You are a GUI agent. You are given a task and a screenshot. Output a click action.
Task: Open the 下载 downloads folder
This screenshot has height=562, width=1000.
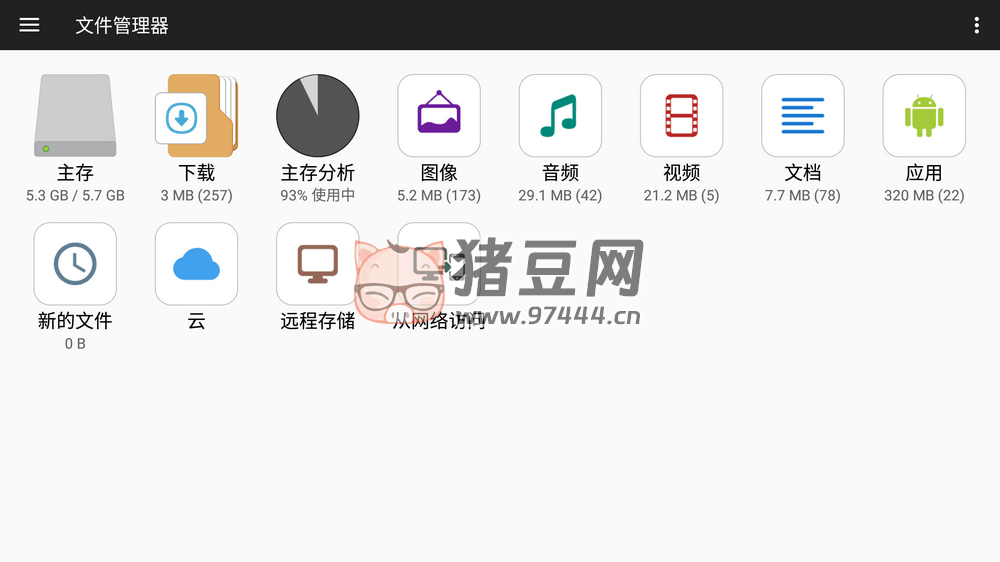[196, 116]
